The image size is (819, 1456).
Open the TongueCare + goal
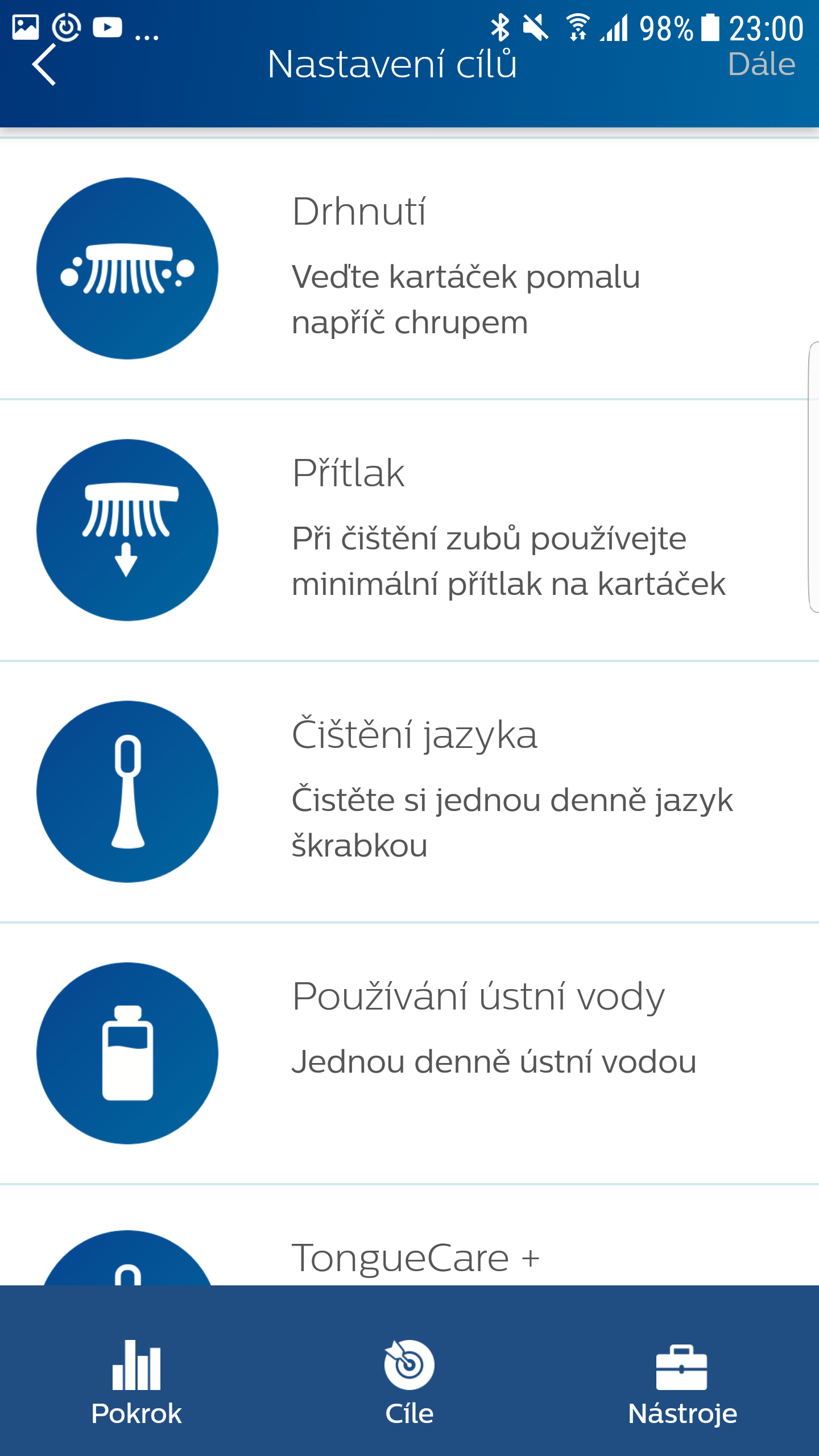(x=409, y=1235)
